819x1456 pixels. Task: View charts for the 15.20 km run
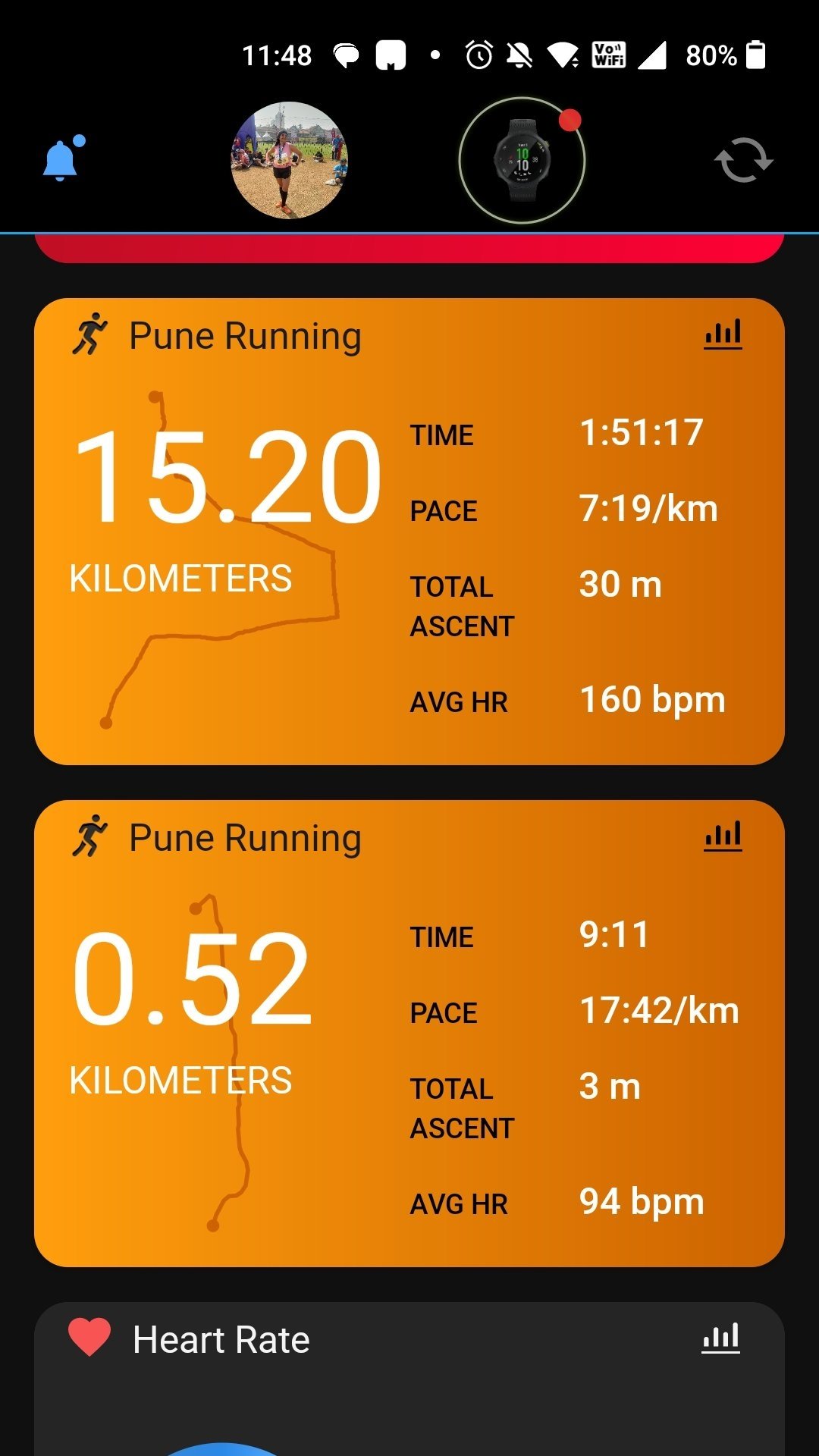(723, 334)
